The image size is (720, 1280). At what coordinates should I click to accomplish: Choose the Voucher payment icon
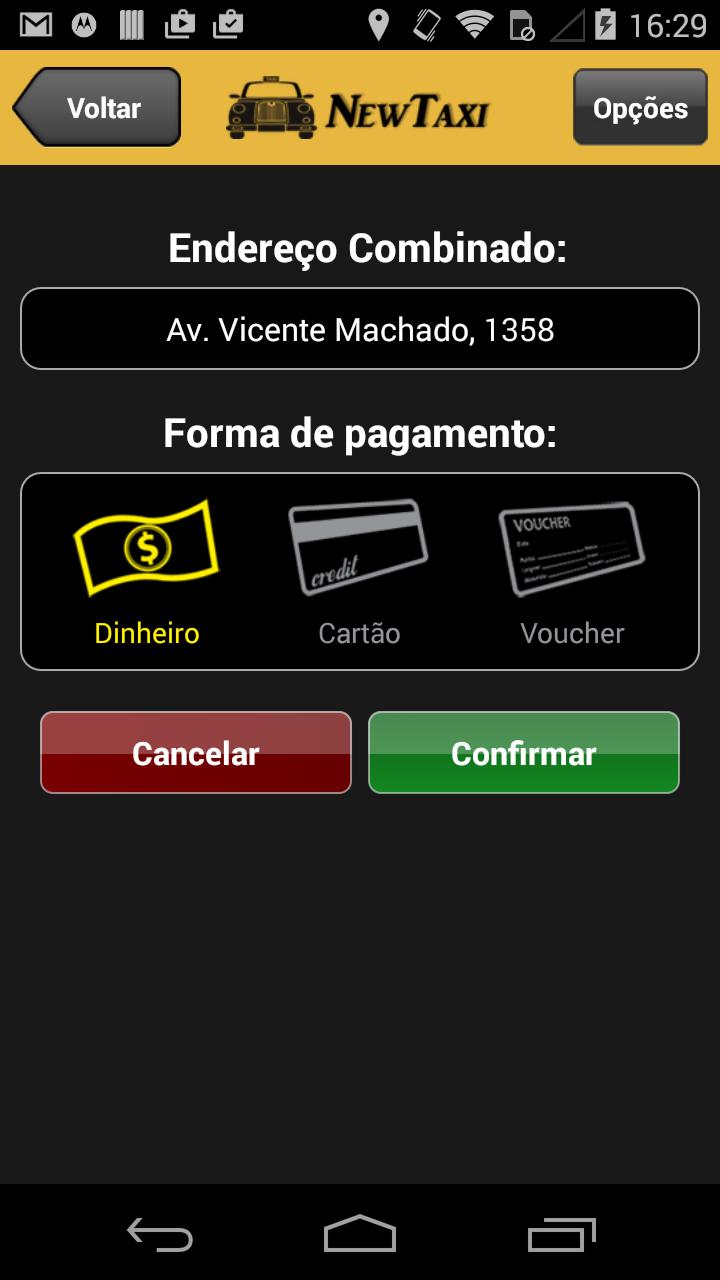pos(571,545)
